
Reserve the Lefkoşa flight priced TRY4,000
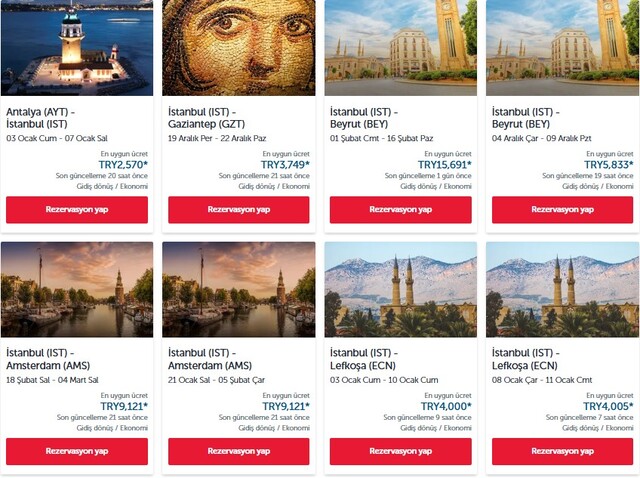click(400, 451)
